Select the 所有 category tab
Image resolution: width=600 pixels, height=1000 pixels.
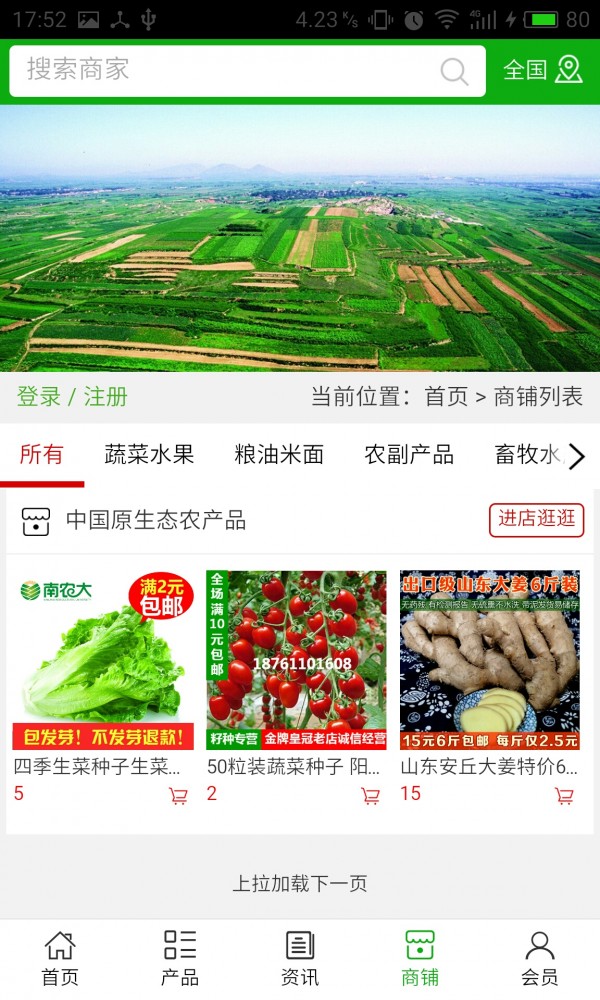click(x=41, y=455)
